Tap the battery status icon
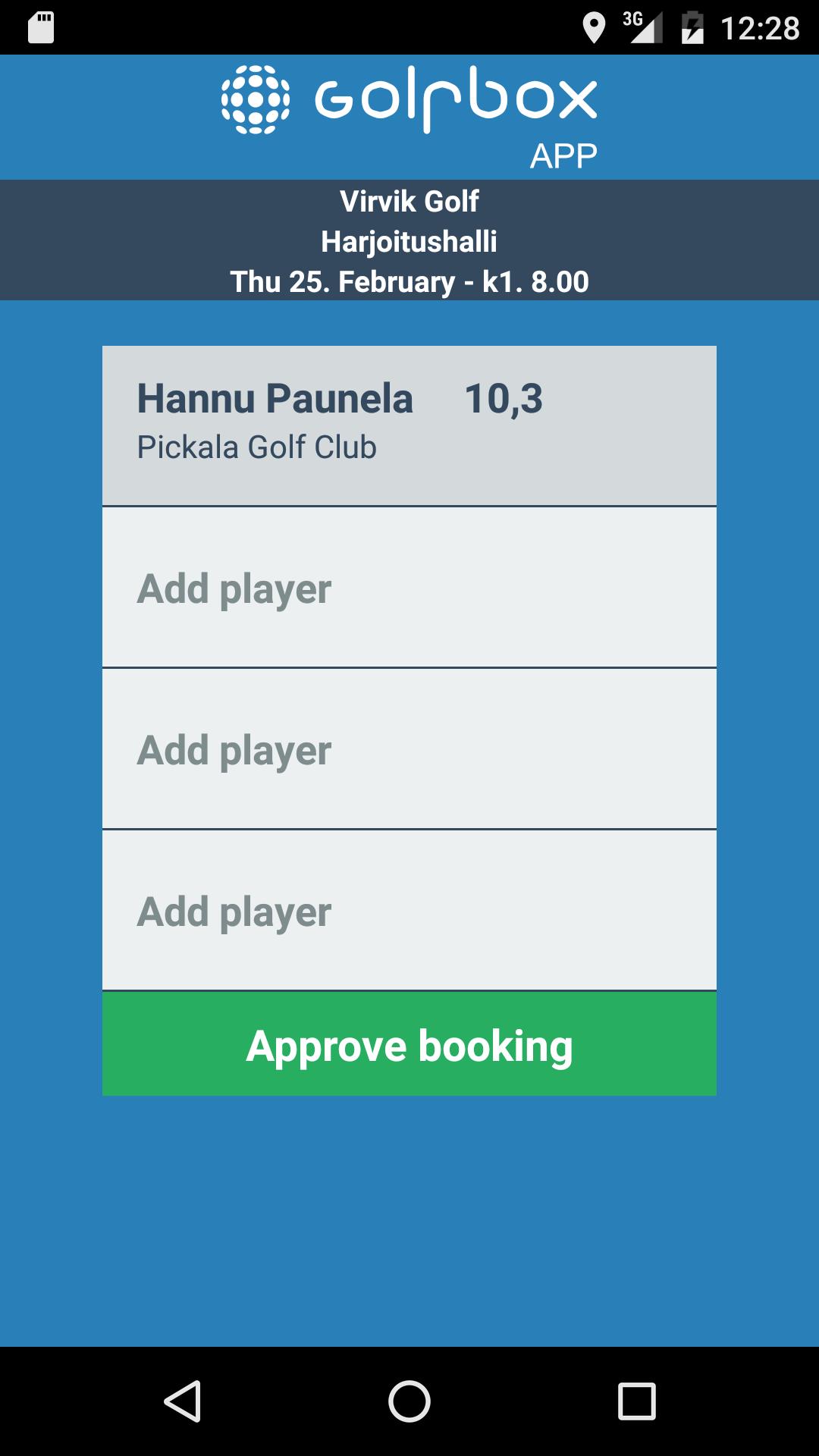The image size is (819, 1456). click(x=694, y=24)
